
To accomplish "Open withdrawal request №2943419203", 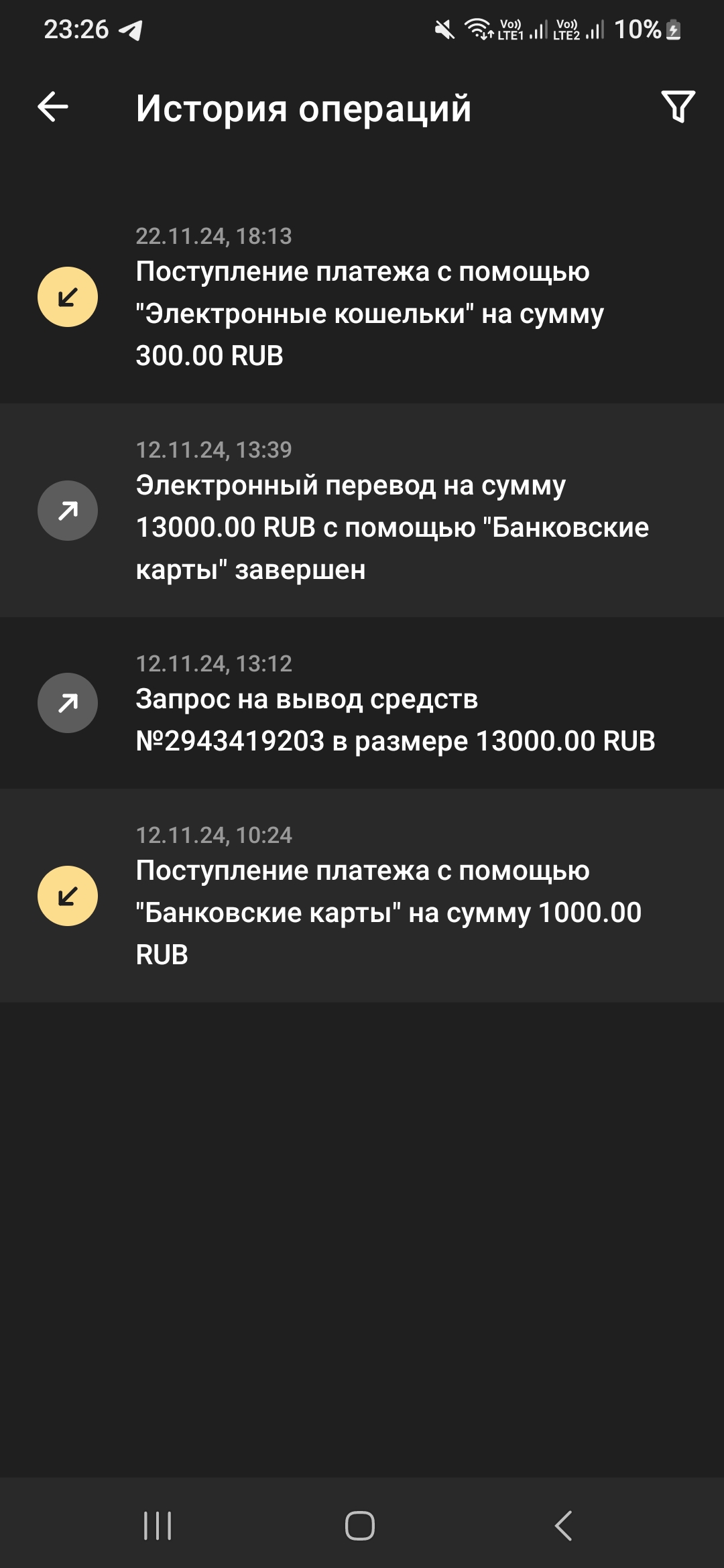I will 362,704.
